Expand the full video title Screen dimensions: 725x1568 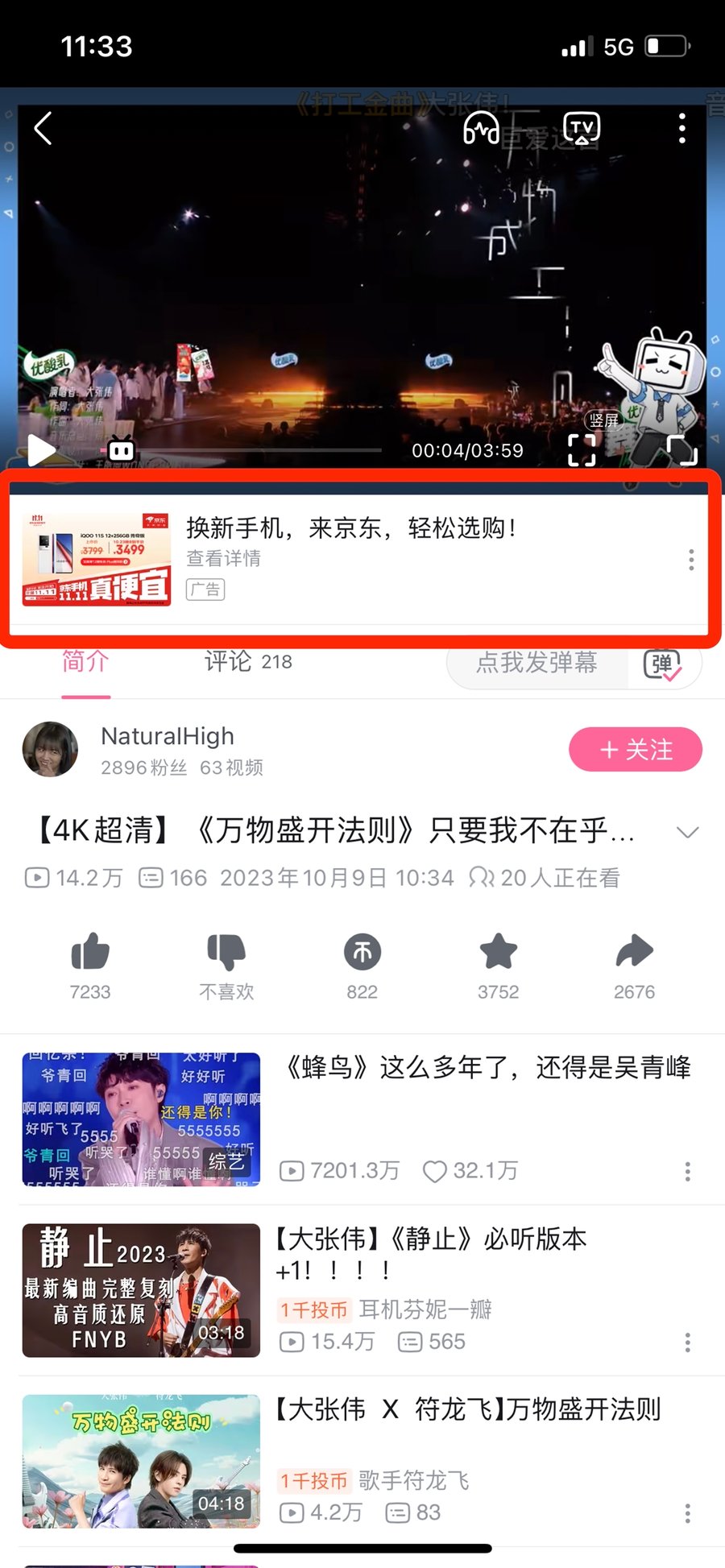pos(689,831)
